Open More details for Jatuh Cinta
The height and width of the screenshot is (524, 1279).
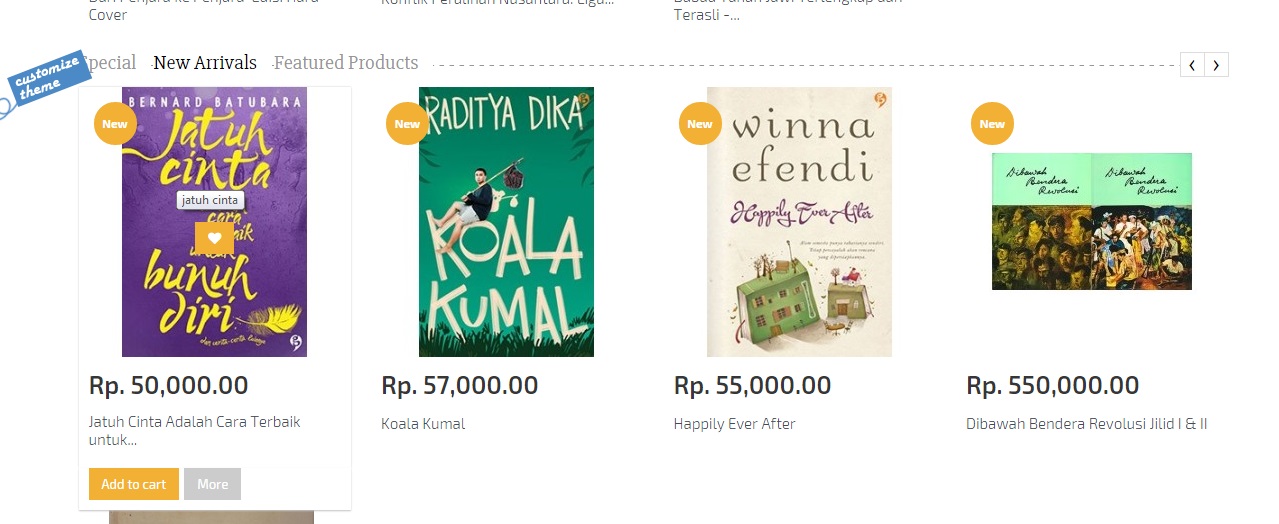[212, 484]
